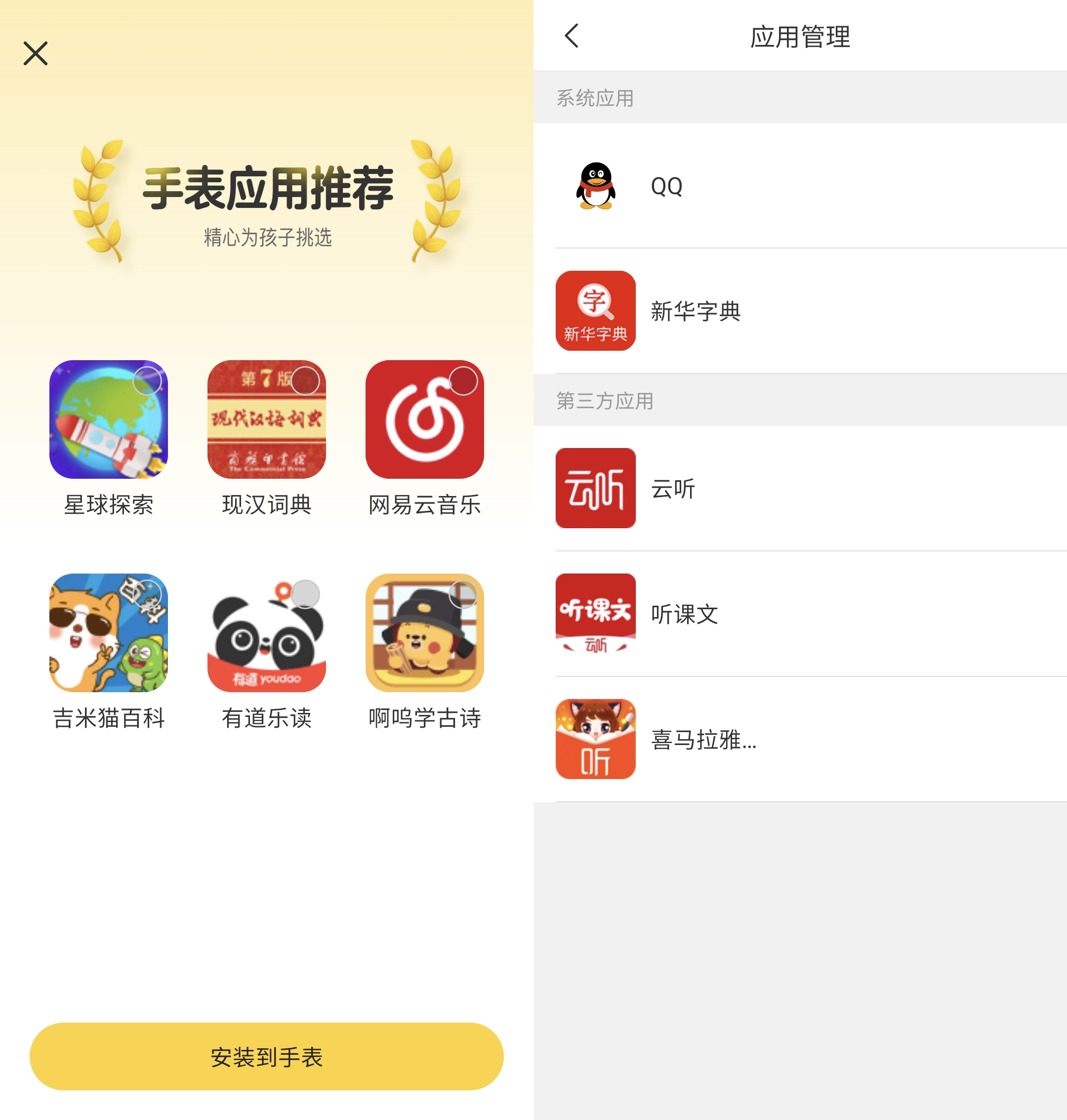The height and width of the screenshot is (1120, 1067).
Task: Select the 星球探索 app icon
Action: click(x=108, y=420)
